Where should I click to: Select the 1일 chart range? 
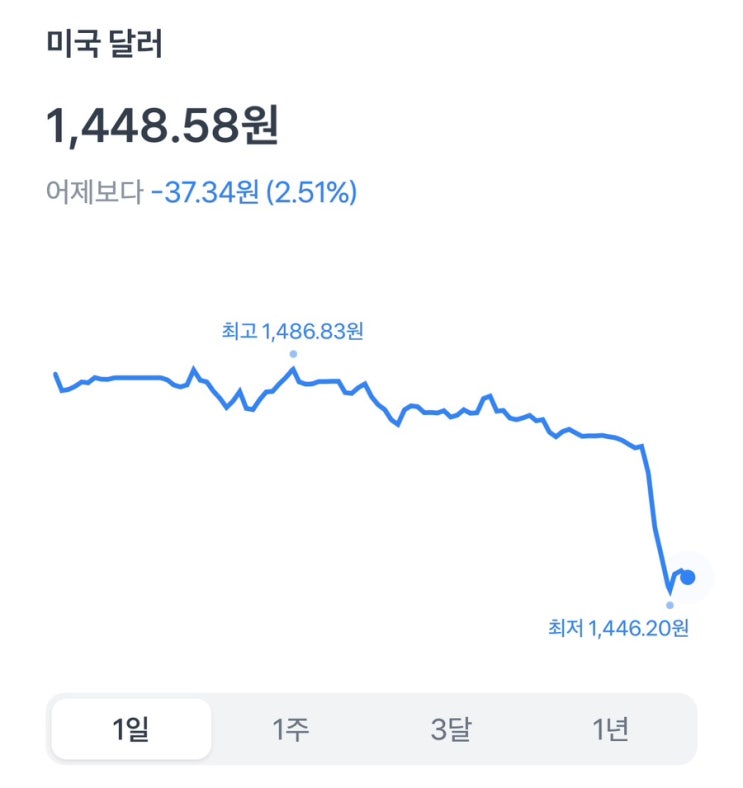click(131, 729)
